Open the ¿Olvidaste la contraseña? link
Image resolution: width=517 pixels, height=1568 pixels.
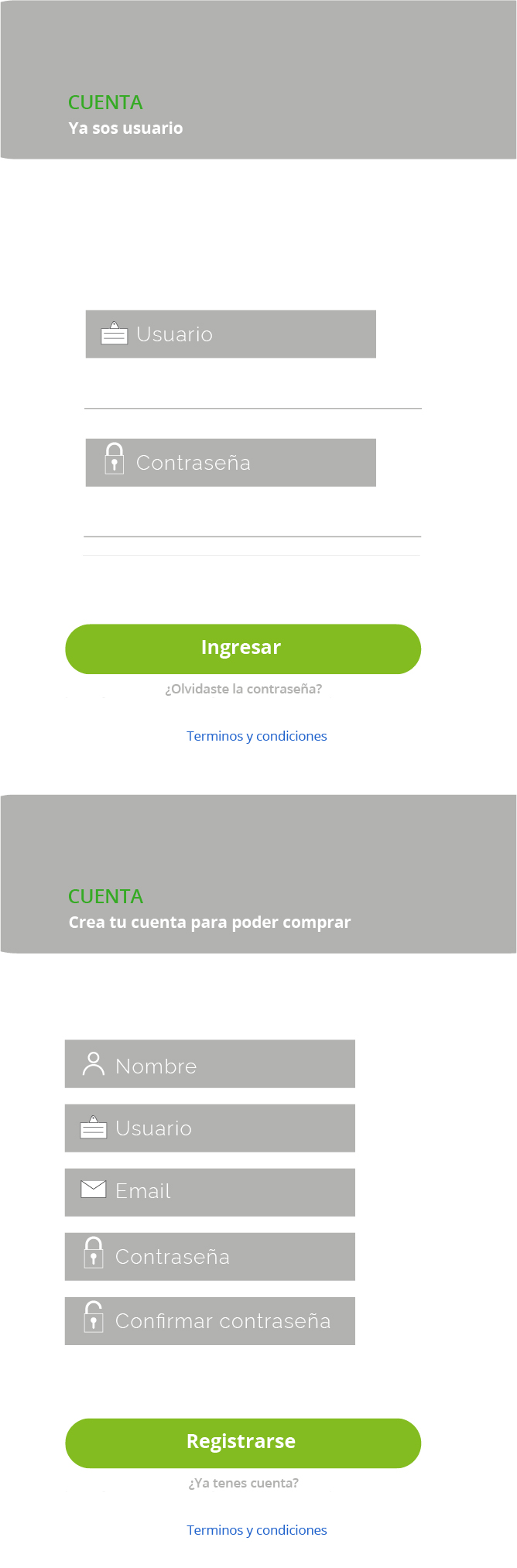pyautogui.click(x=243, y=689)
